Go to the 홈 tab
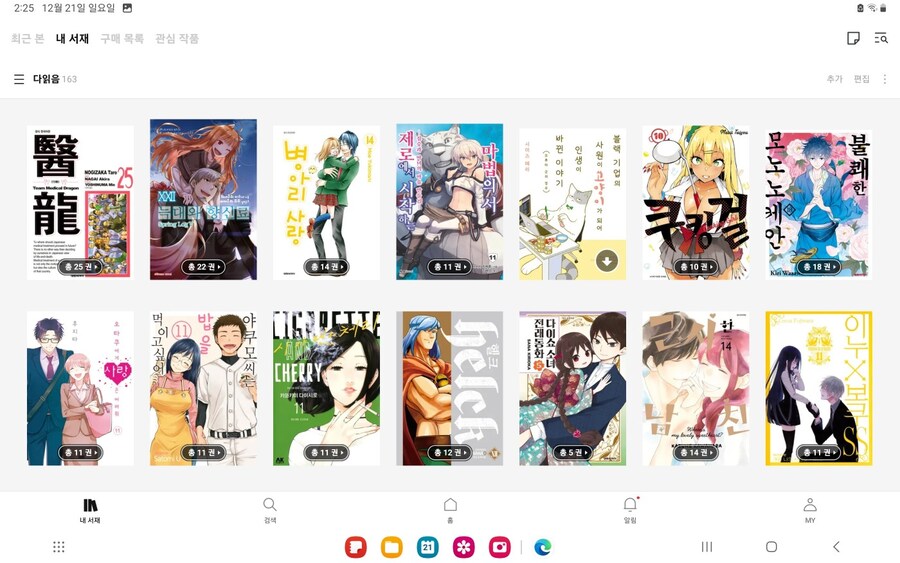This screenshot has height=563, width=900. click(x=450, y=510)
